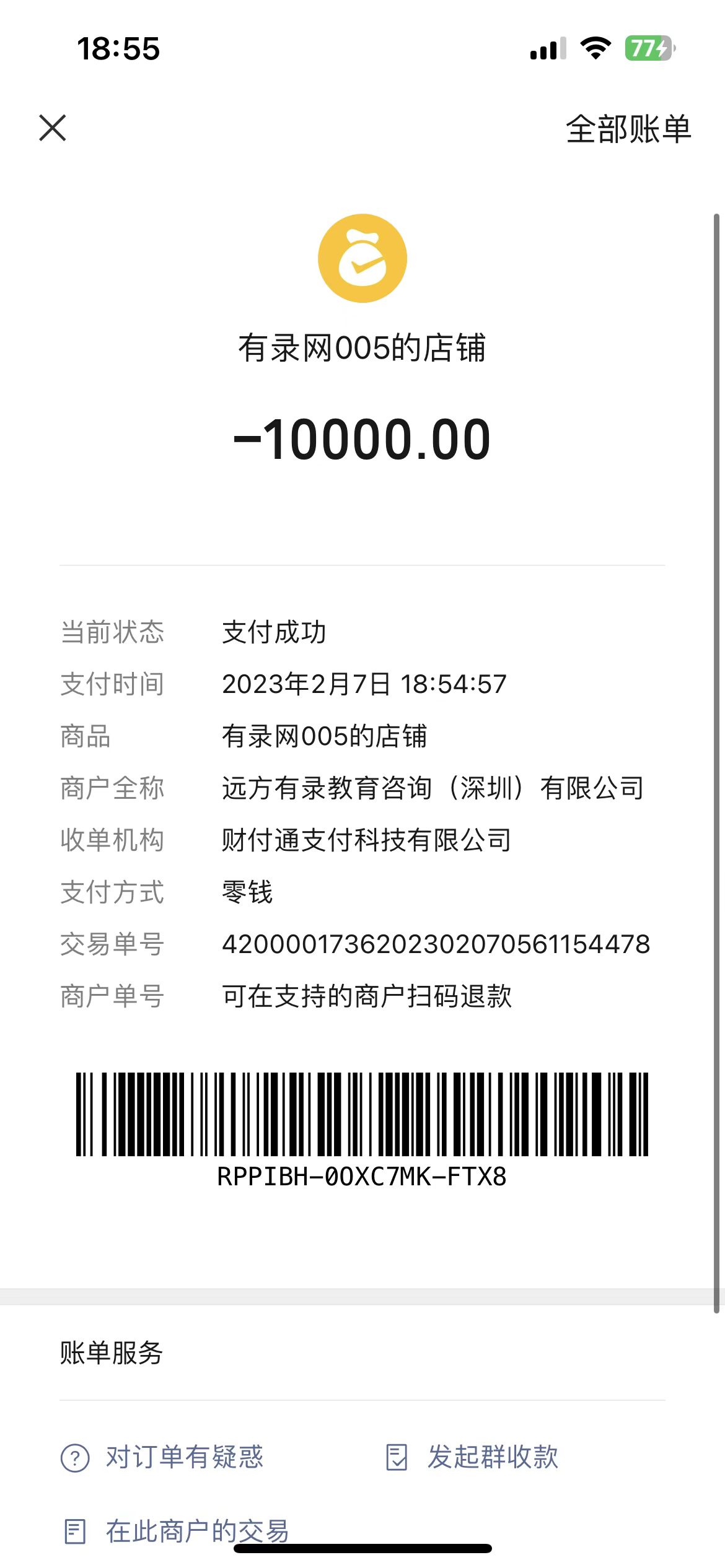The image size is (725, 1568).
Task: View 在此商户的交易 merchant transactions
Action: click(x=177, y=1531)
